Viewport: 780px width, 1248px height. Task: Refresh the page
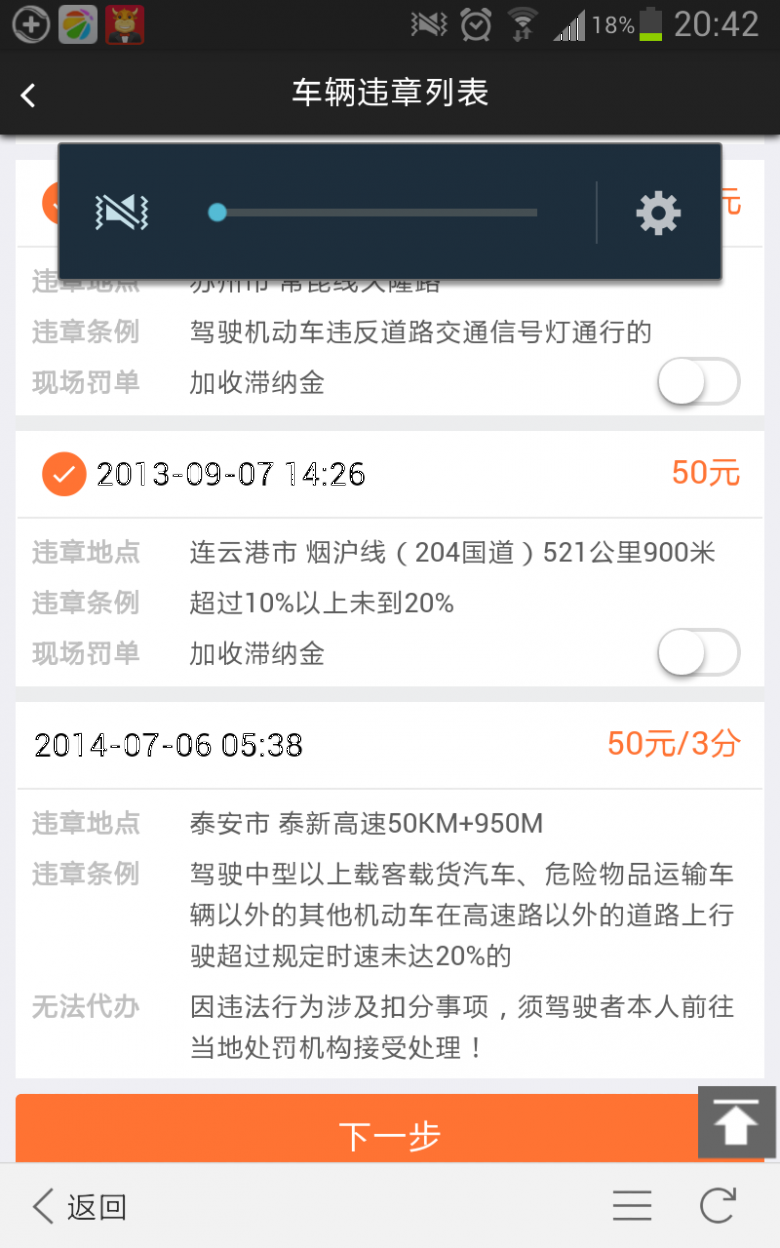click(x=717, y=1206)
